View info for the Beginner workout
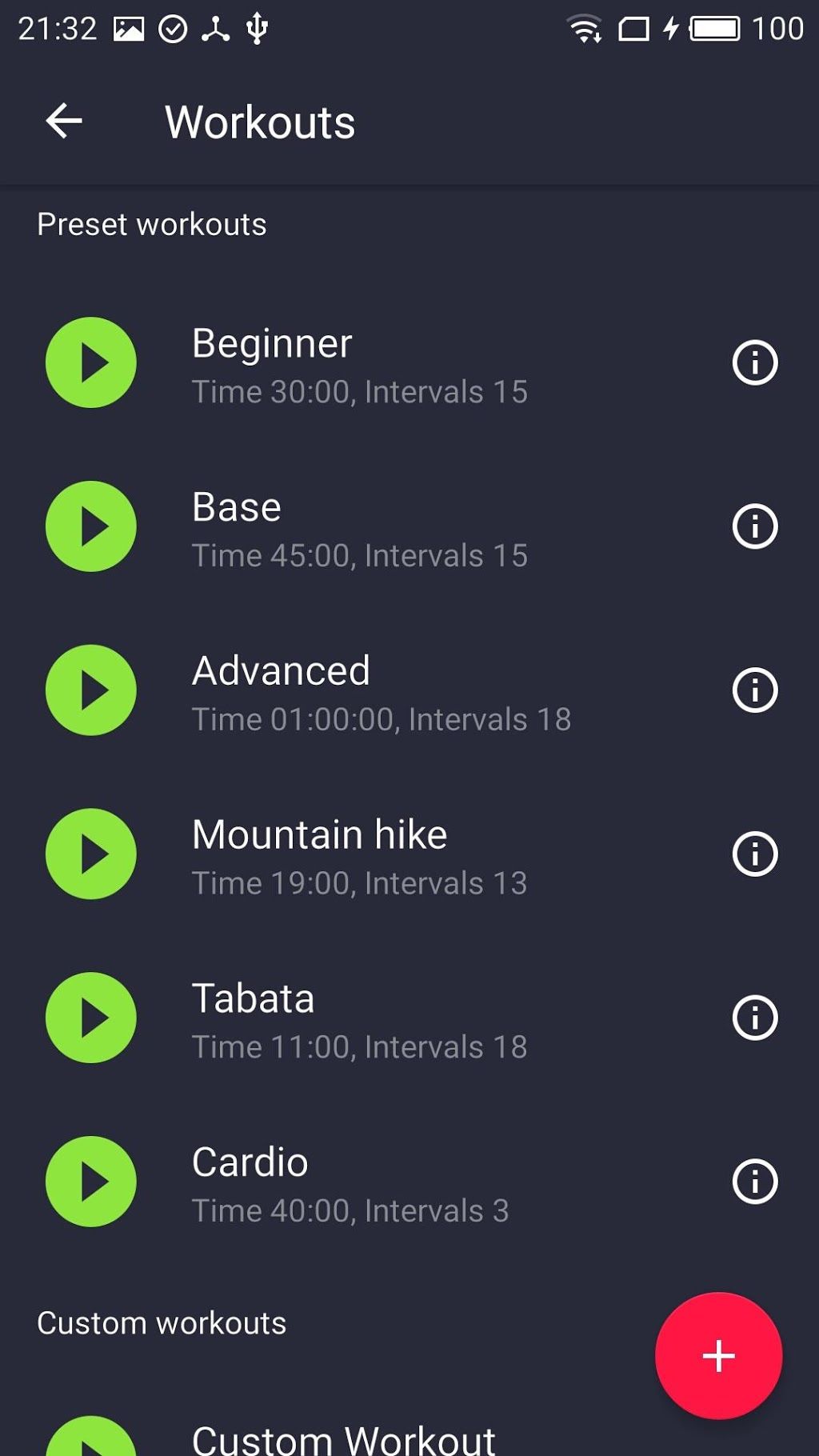819x1456 pixels. point(755,362)
